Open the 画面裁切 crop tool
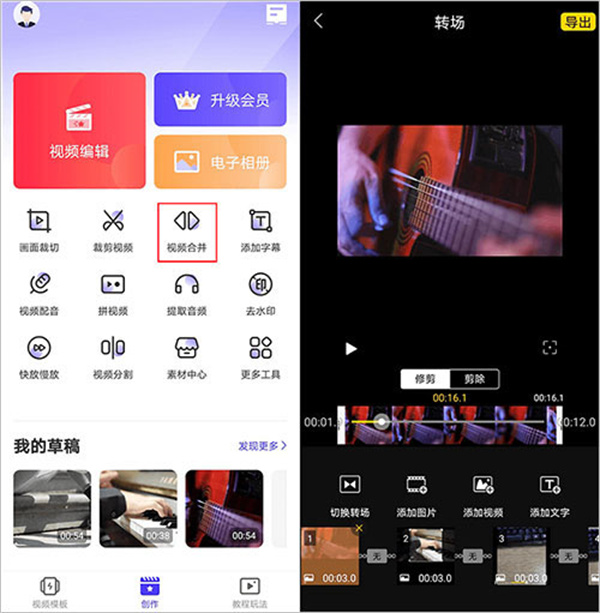The image size is (600, 613). click(40, 228)
